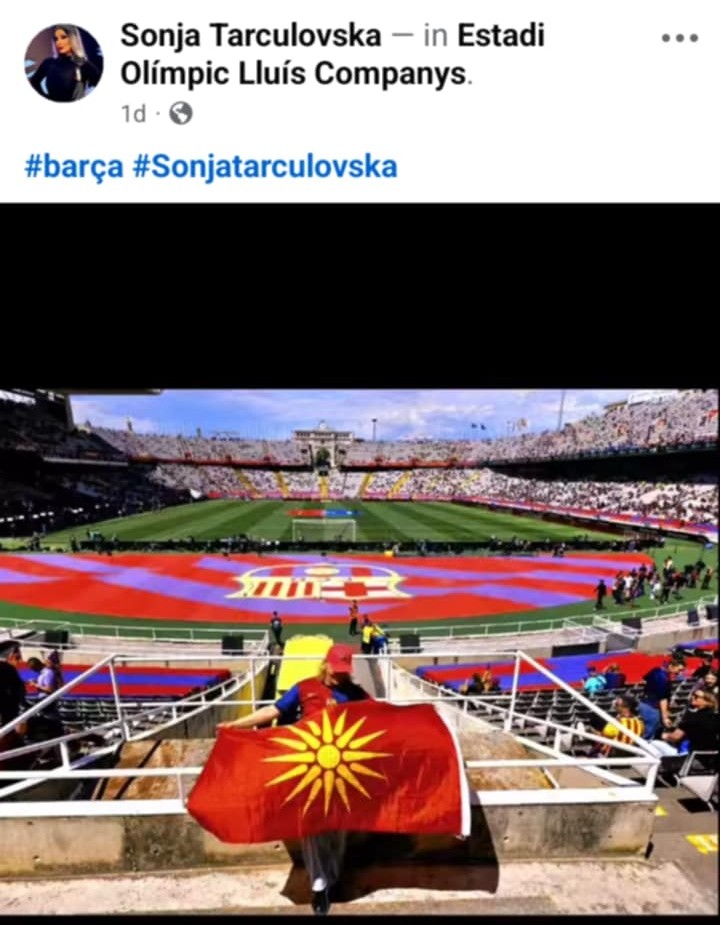Viewport: 720px width, 925px height.
Task: Open the stadium photo in full view
Action: (x=360, y=650)
